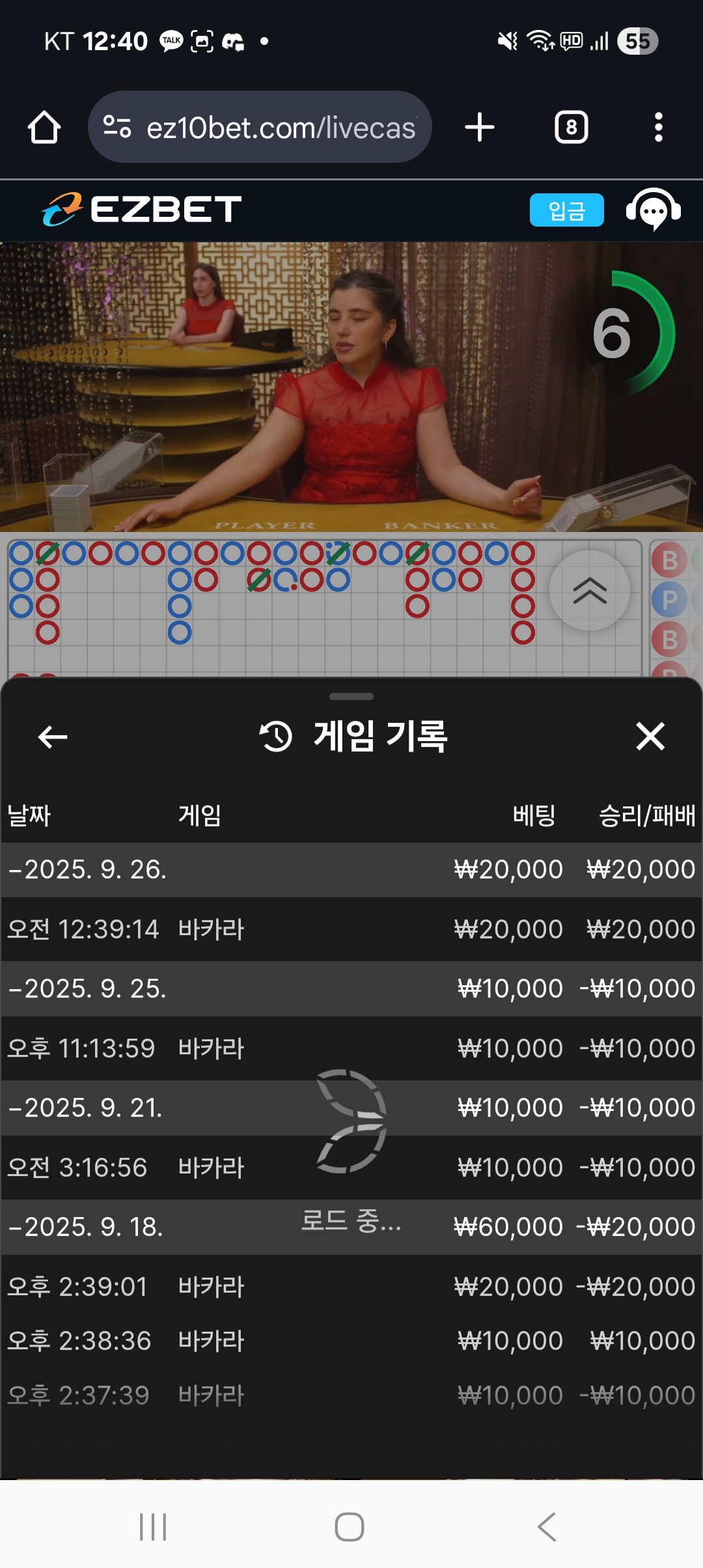The image size is (703, 1568).
Task: Go to browser home page
Action: pyautogui.click(x=44, y=127)
